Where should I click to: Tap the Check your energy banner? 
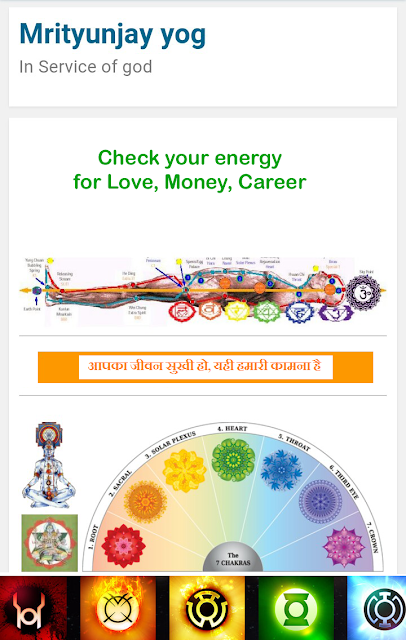(190, 169)
